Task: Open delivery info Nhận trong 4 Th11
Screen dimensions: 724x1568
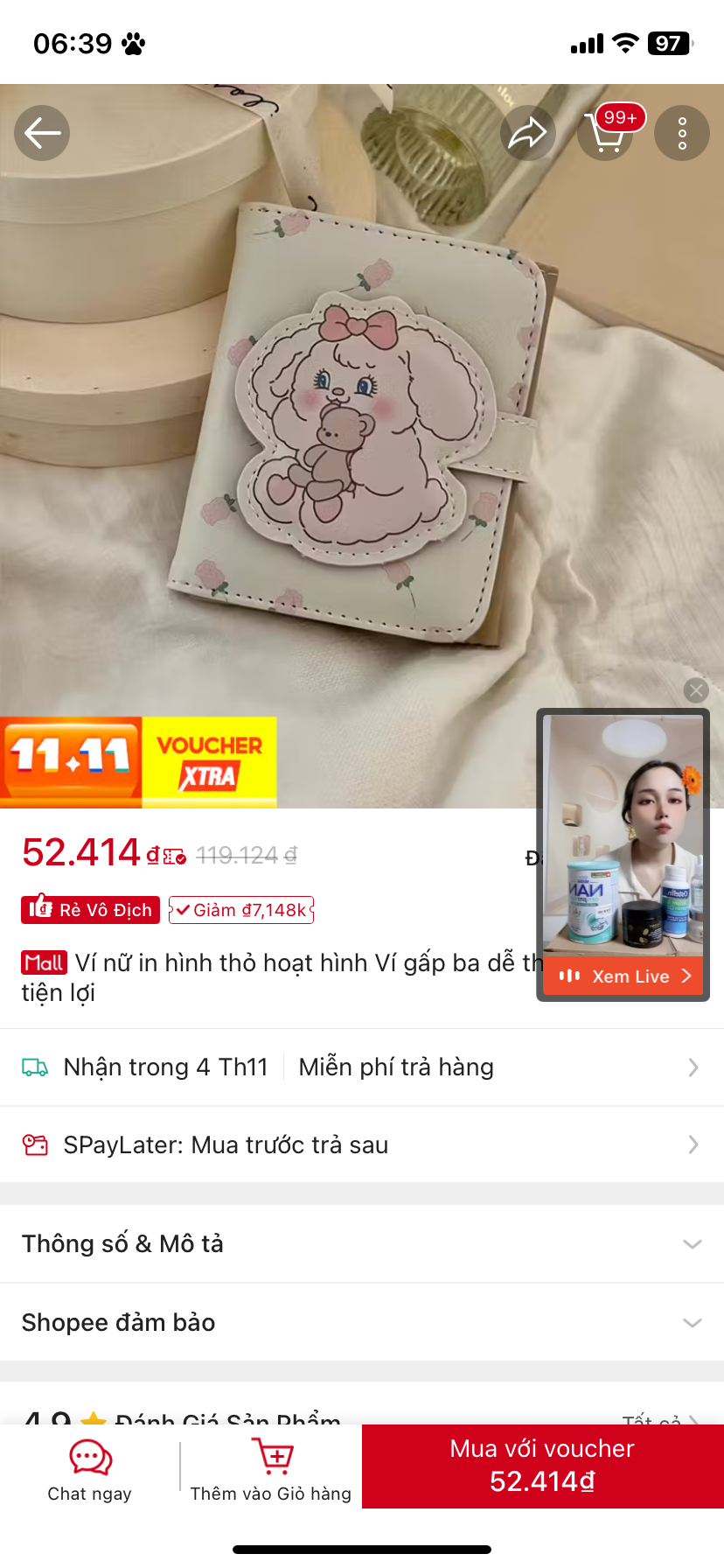Action: click(166, 1067)
